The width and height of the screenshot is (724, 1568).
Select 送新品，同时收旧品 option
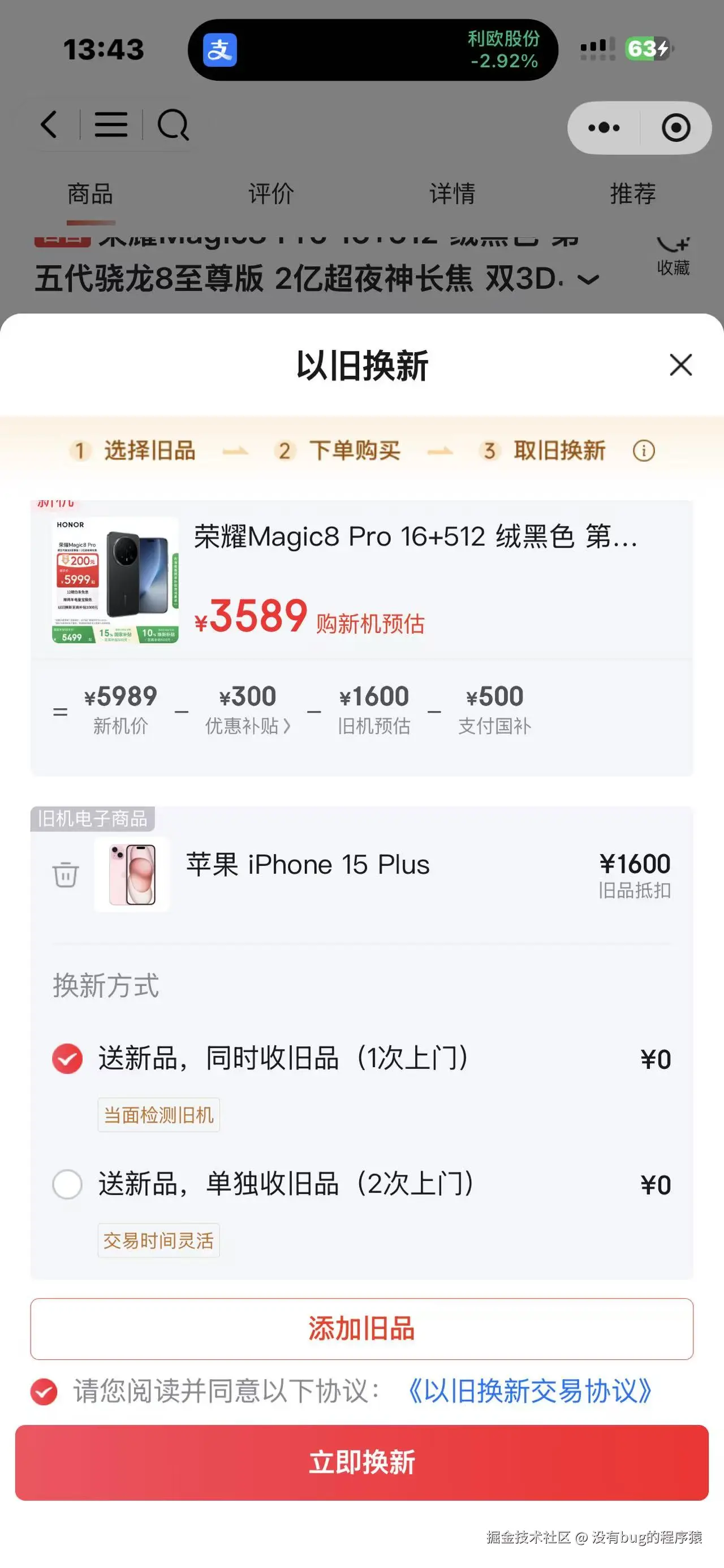[x=67, y=1059]
